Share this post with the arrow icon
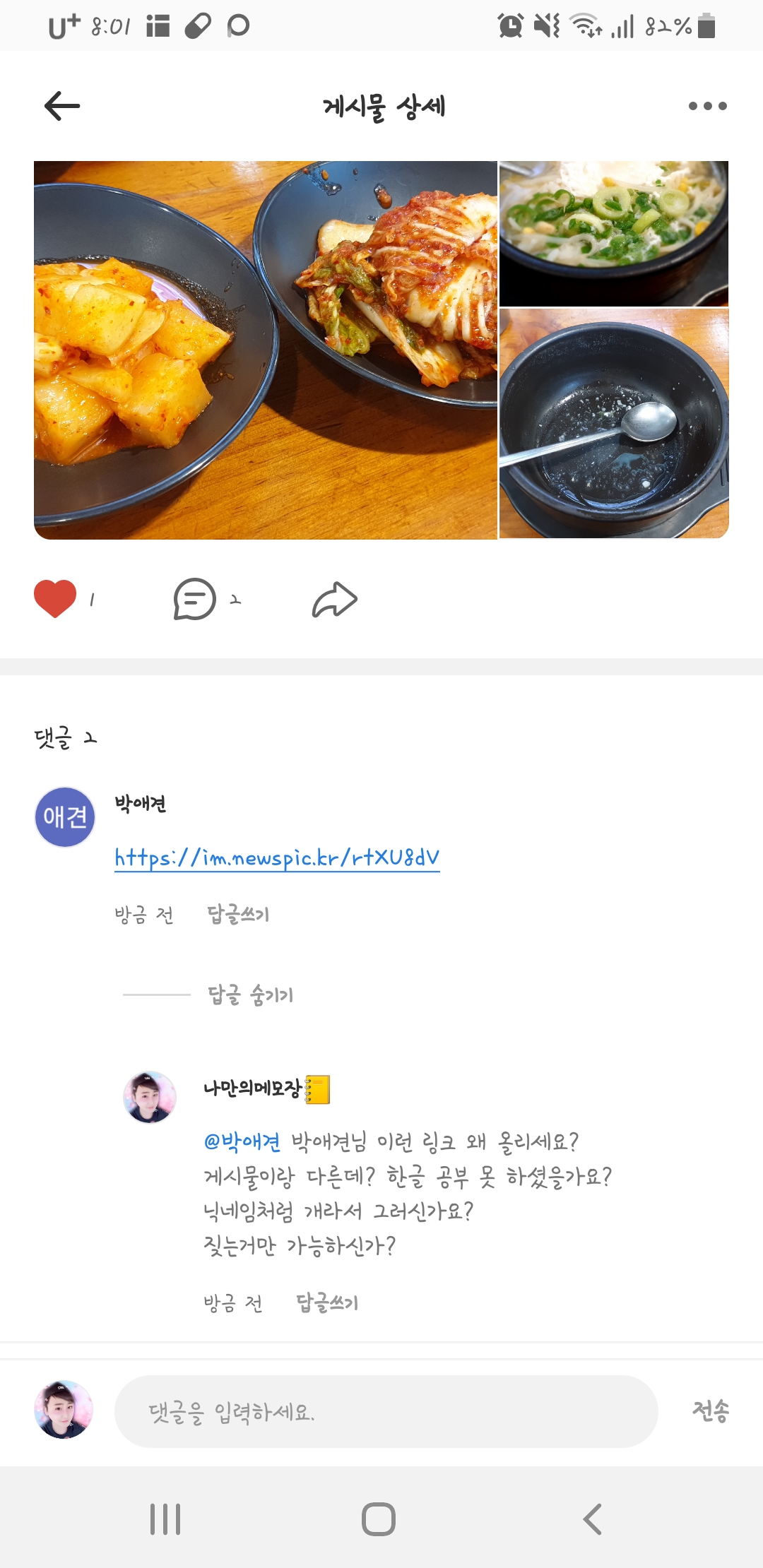This screenshot has width=763, height=1568. coord(334,600)
